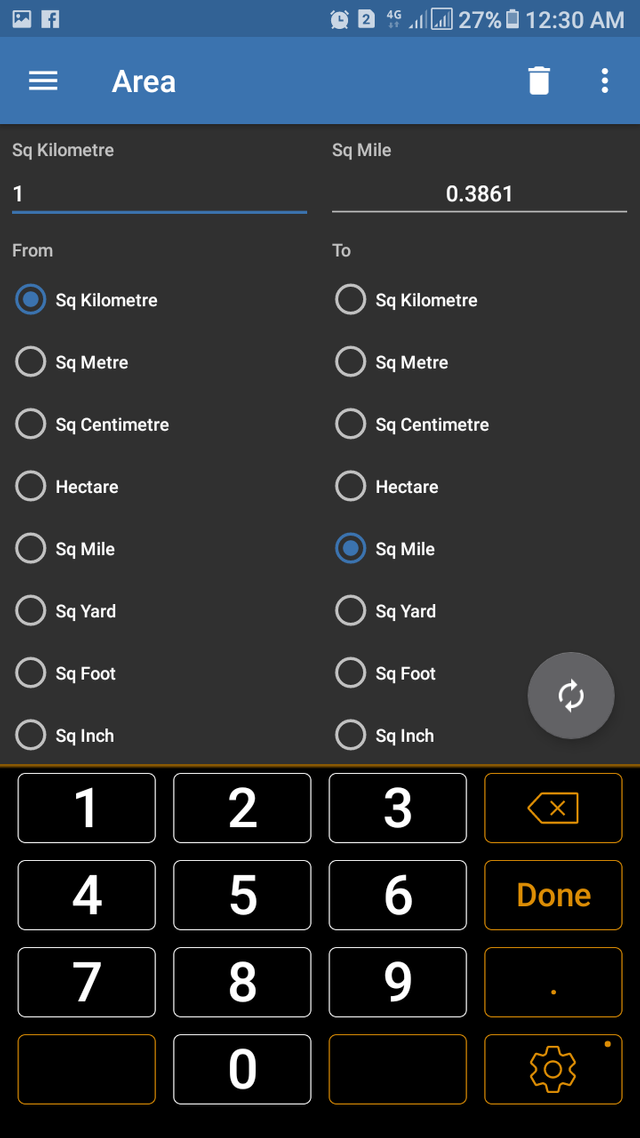Tap the swap units floating button
Image resolution: width=640 pixels, height=1138 pixels.
point(571,696)
